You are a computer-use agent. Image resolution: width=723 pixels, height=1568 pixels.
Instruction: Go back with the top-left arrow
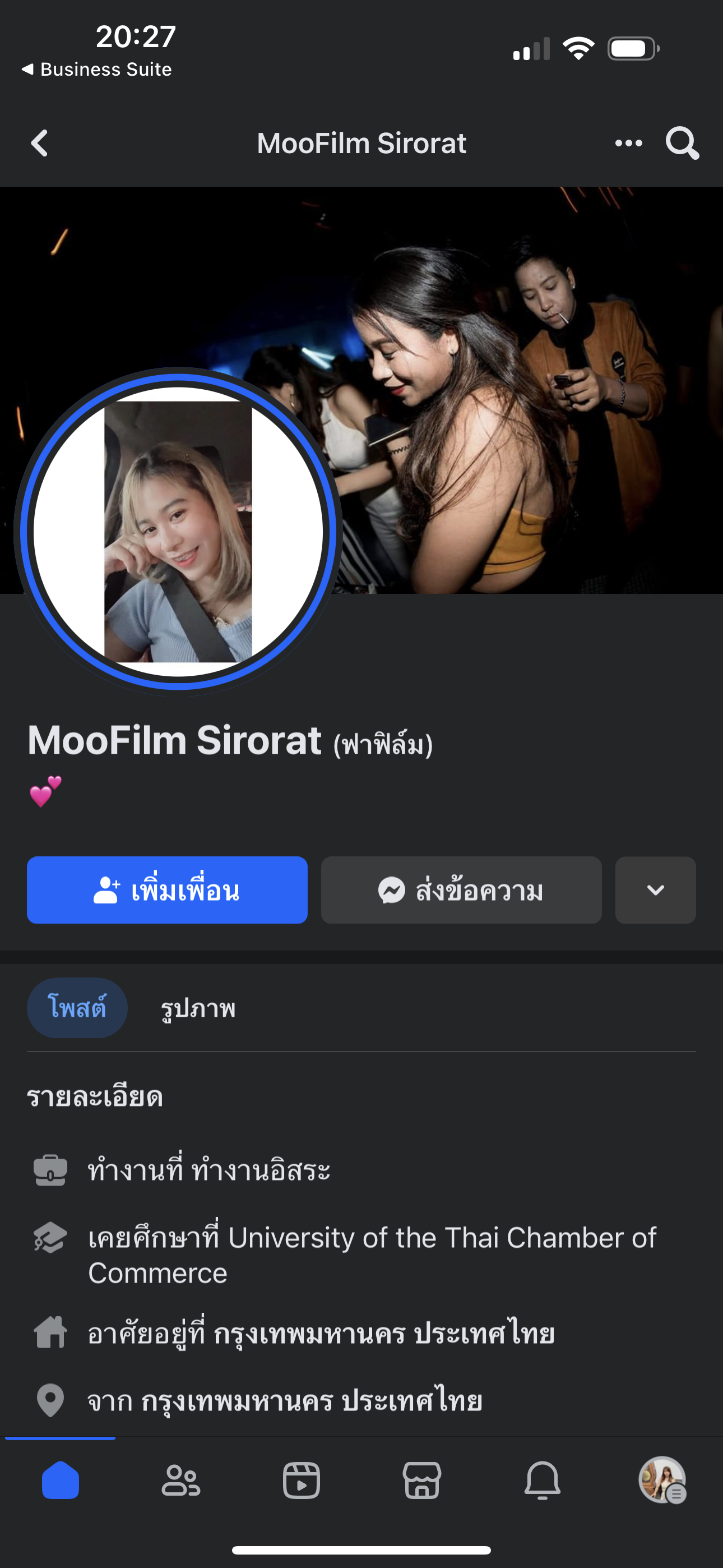tap(40, 144)
